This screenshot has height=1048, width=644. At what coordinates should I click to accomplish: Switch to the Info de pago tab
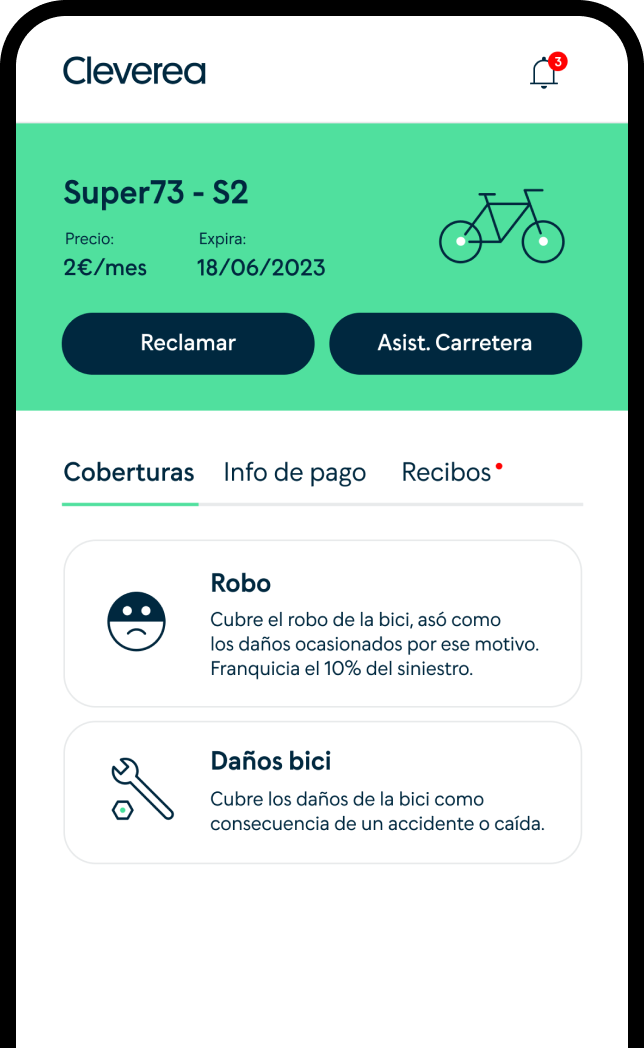click(x=295, y=473)
